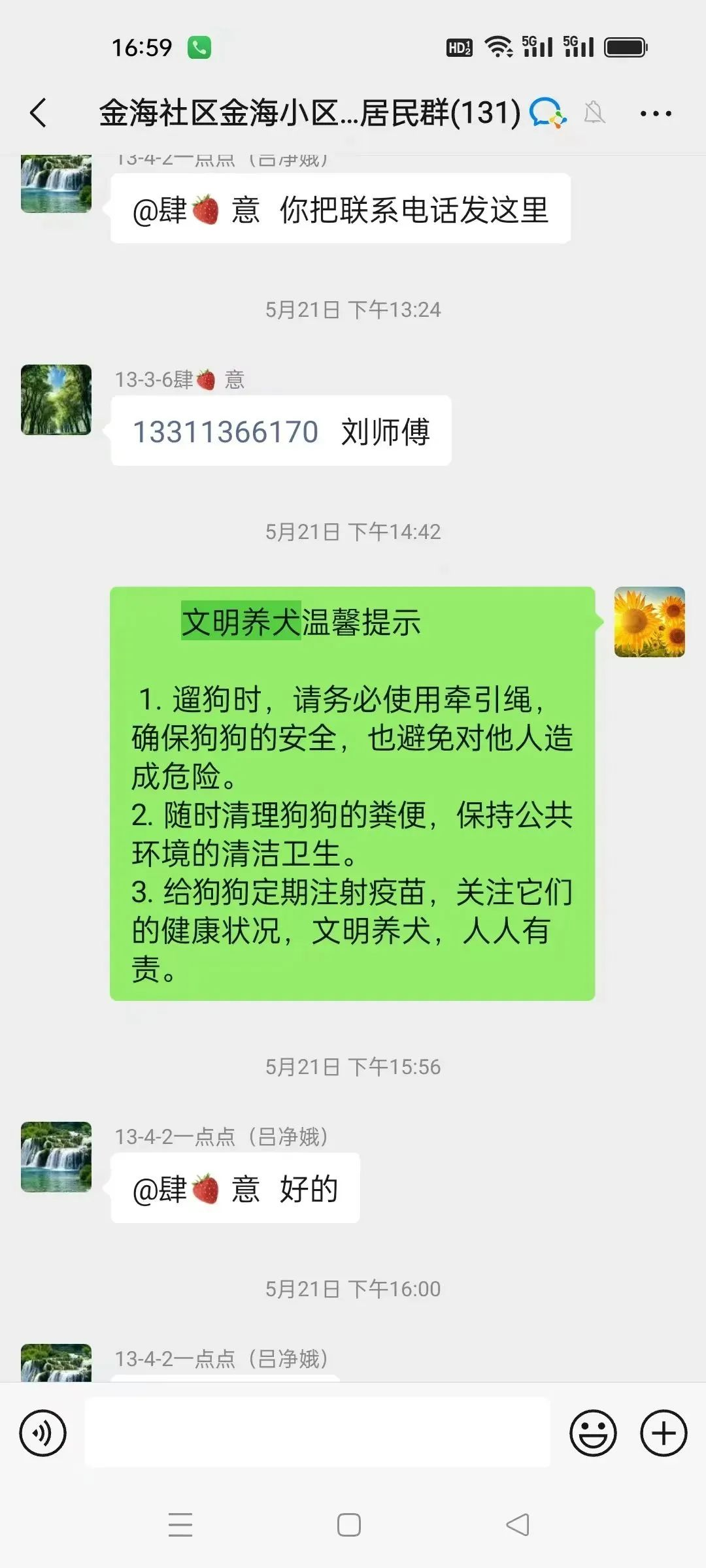Open the waterfall avatar beside the 好的 message
This screenshot has width=706, height=1568.
[x=56, y=1157]
